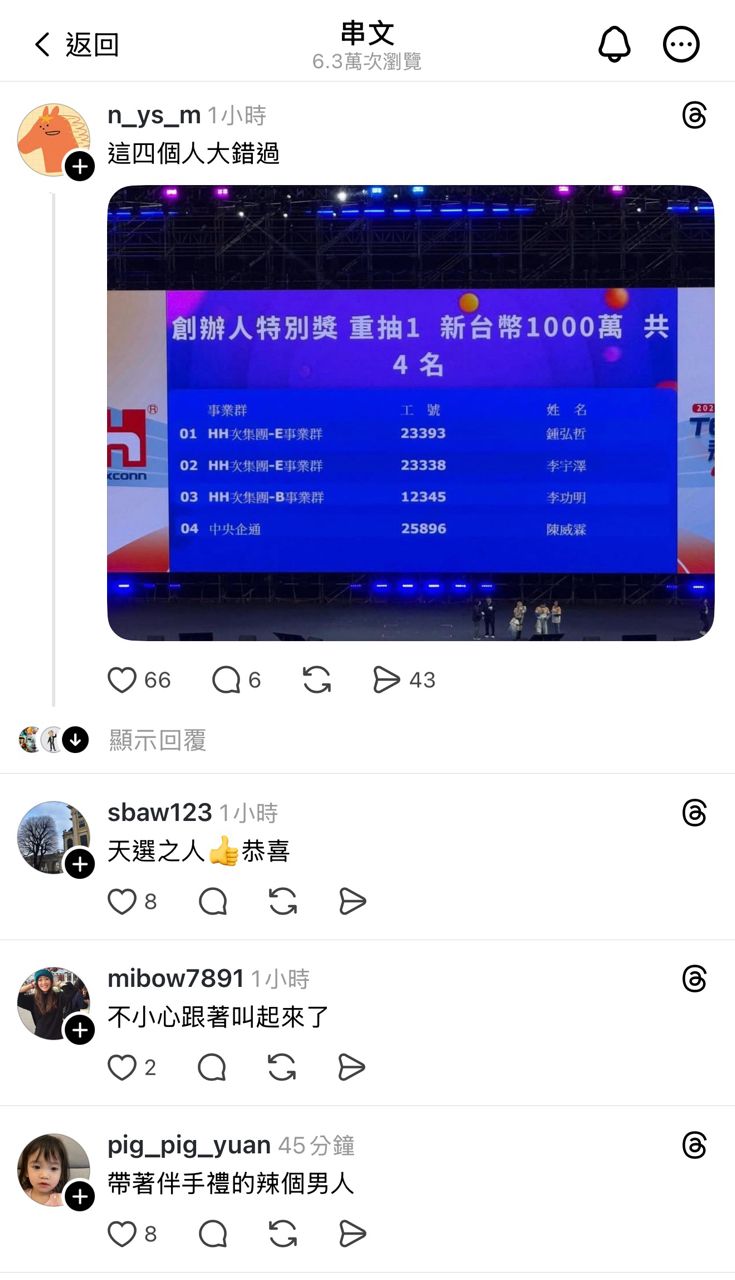
Task: Like pig_pig_yuan's comment
Action: pos(122,1234)
